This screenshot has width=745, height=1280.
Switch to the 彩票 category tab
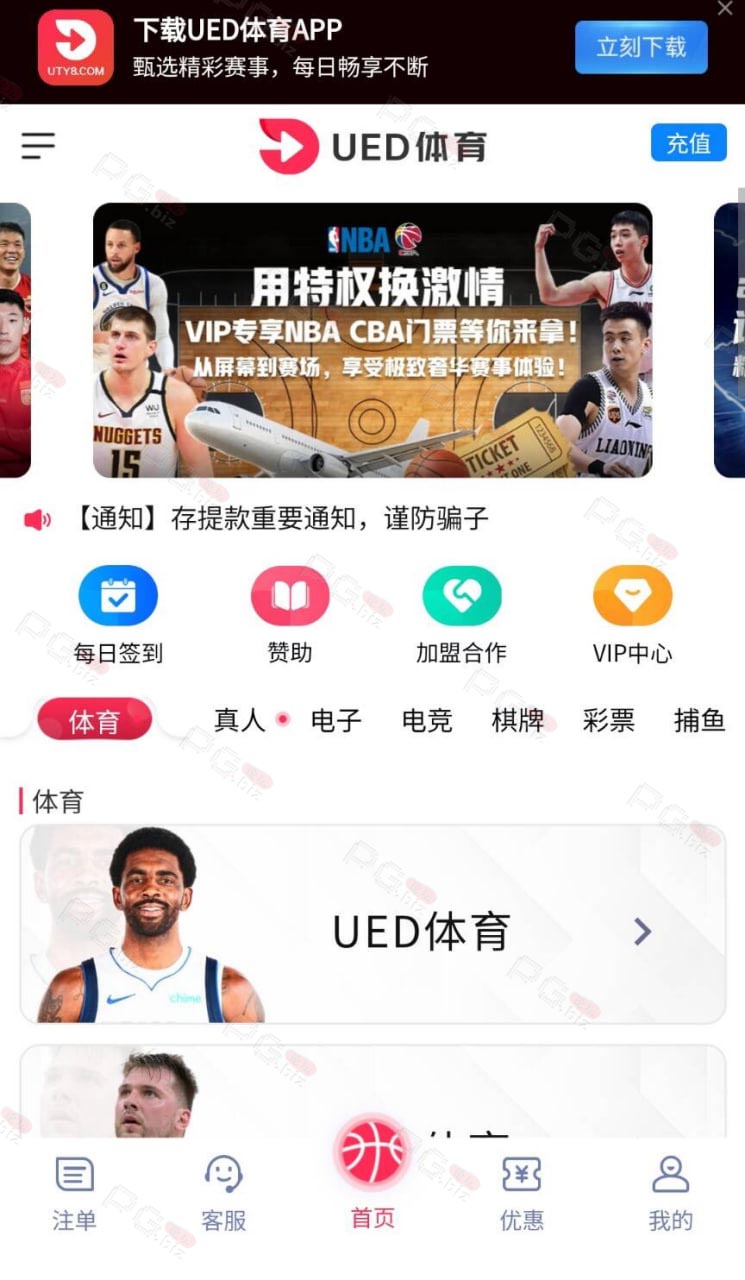pos(609,720)
